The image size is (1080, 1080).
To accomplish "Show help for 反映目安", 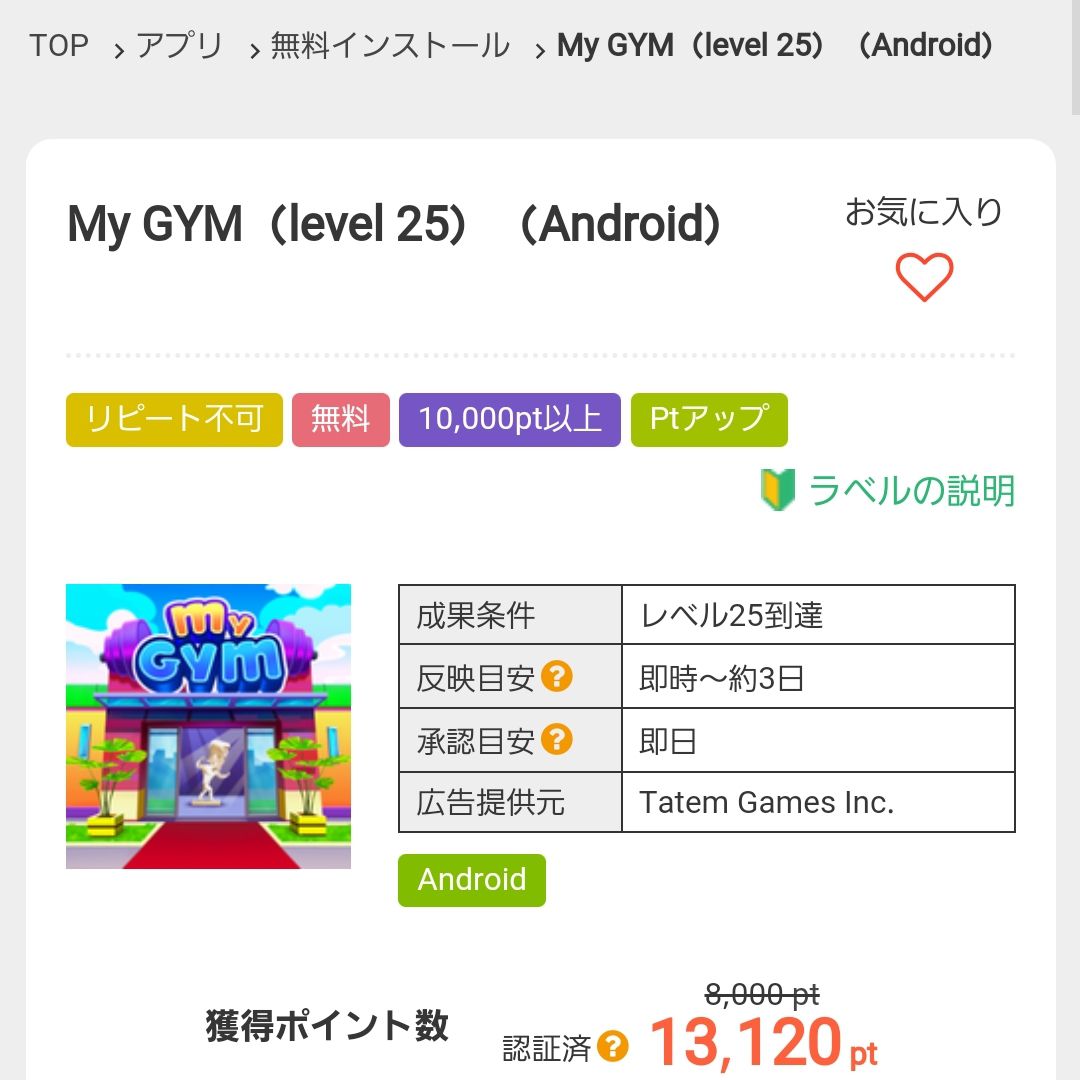I will click(x=557, y=678).
